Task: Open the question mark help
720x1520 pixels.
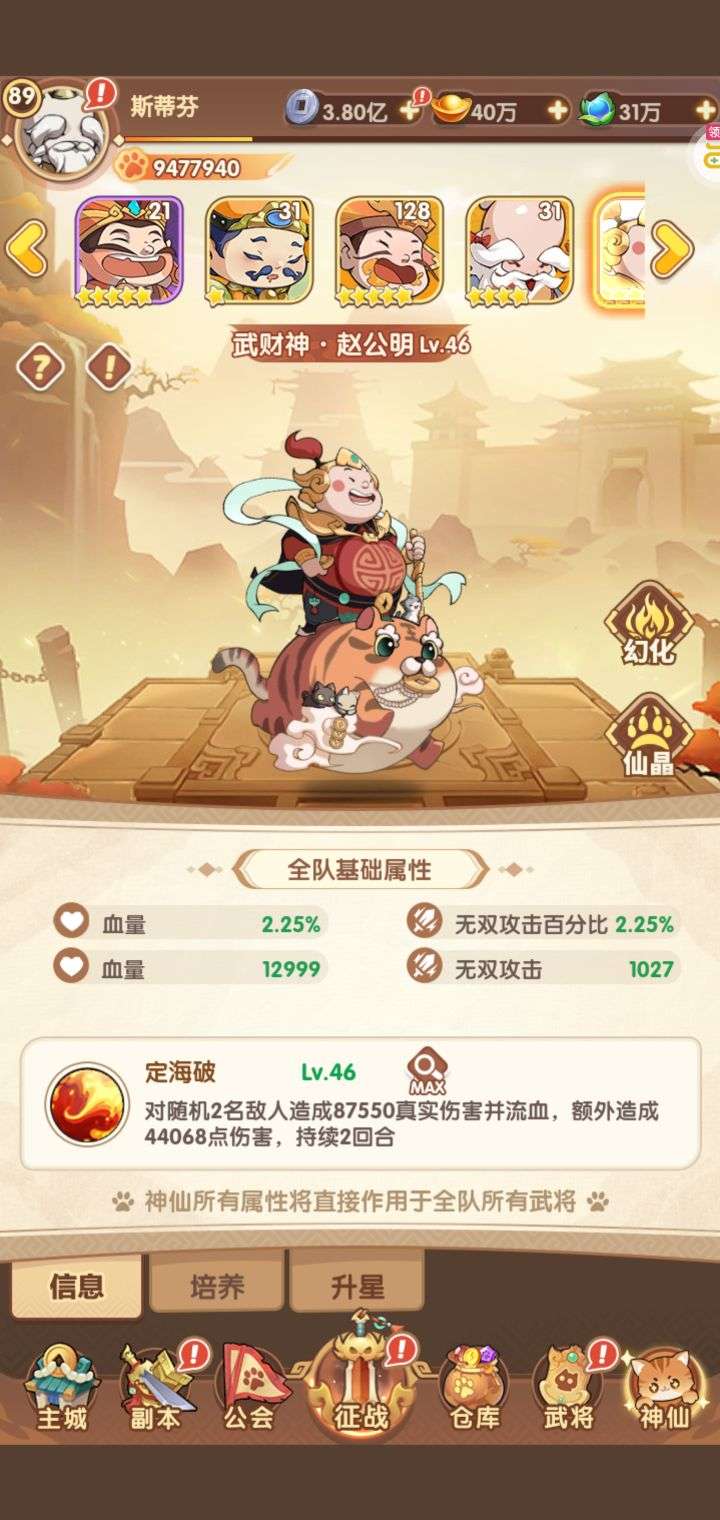Action: (40, 370)
